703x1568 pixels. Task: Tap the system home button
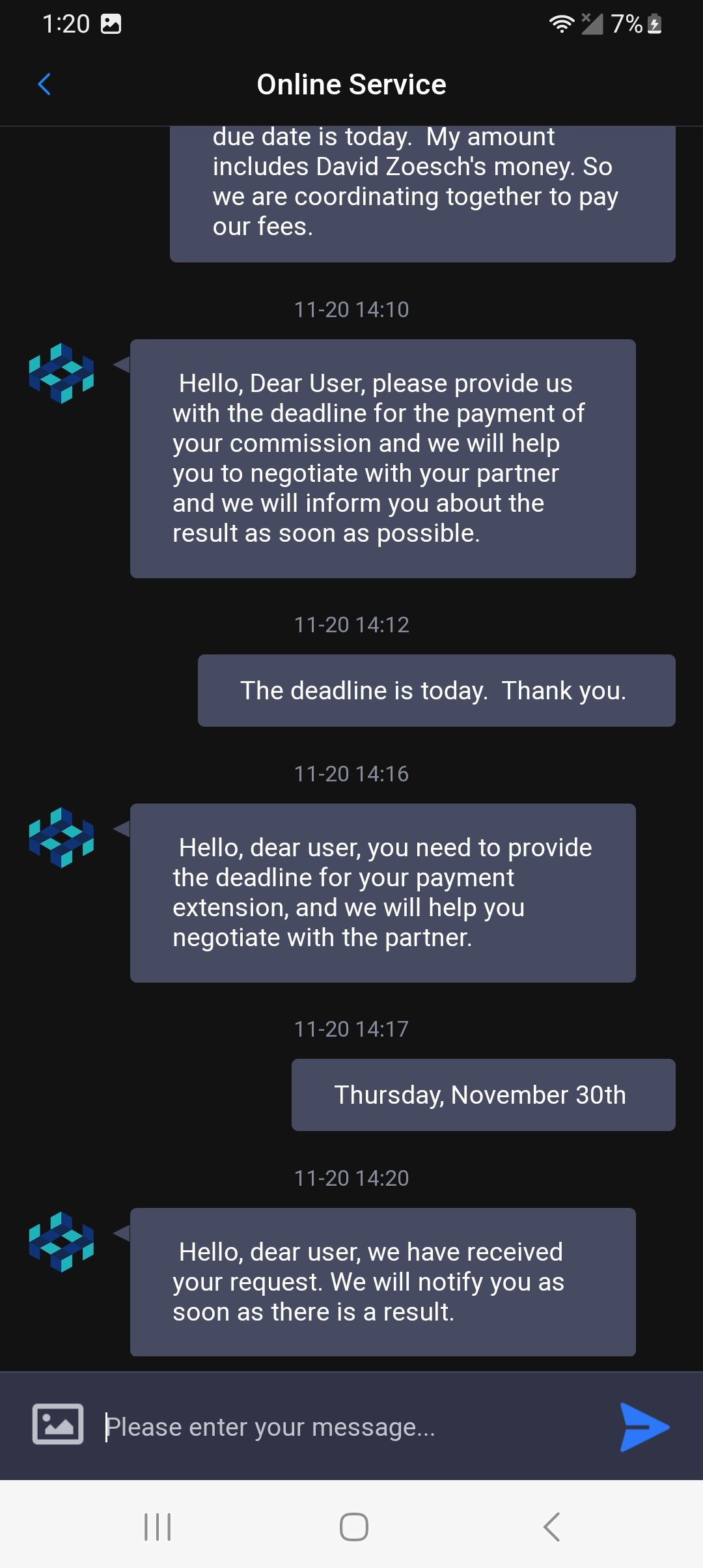click(x=353, y=1526)
